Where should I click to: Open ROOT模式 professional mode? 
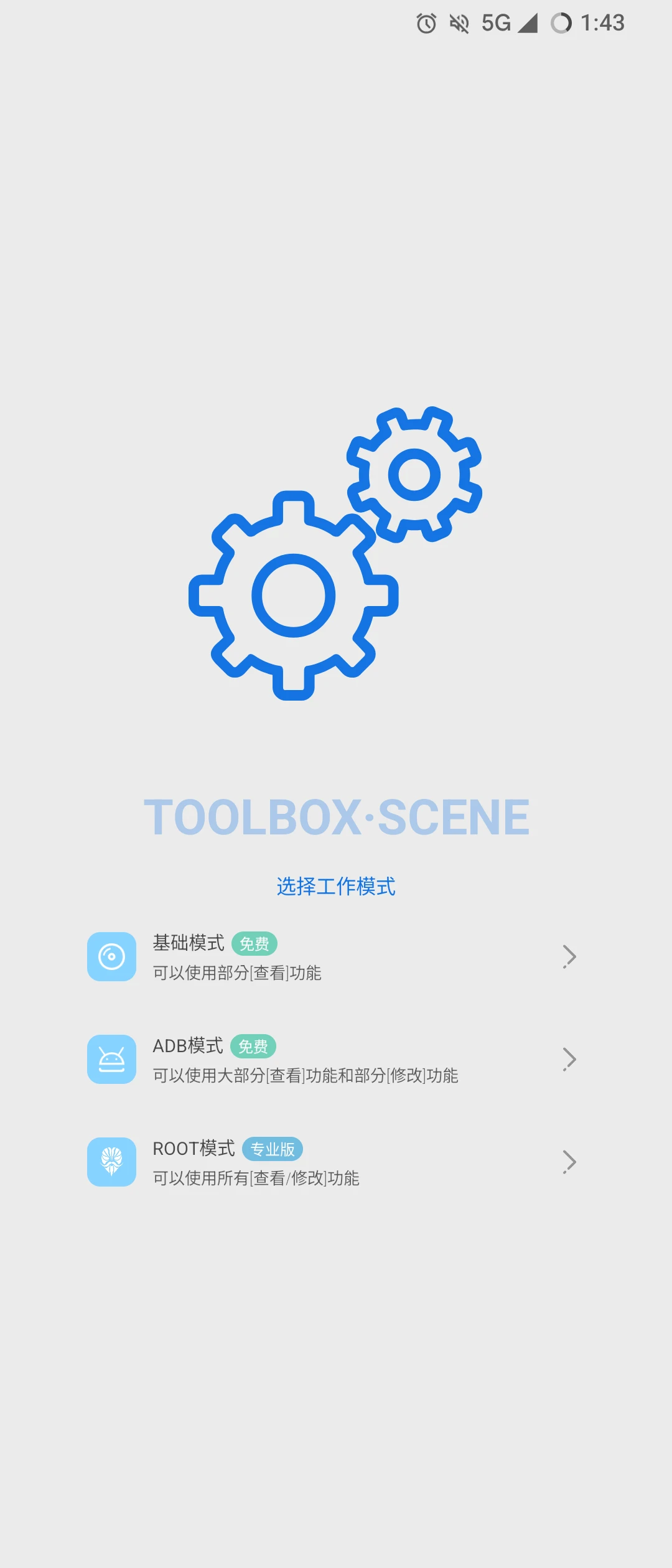(335, 1162)
